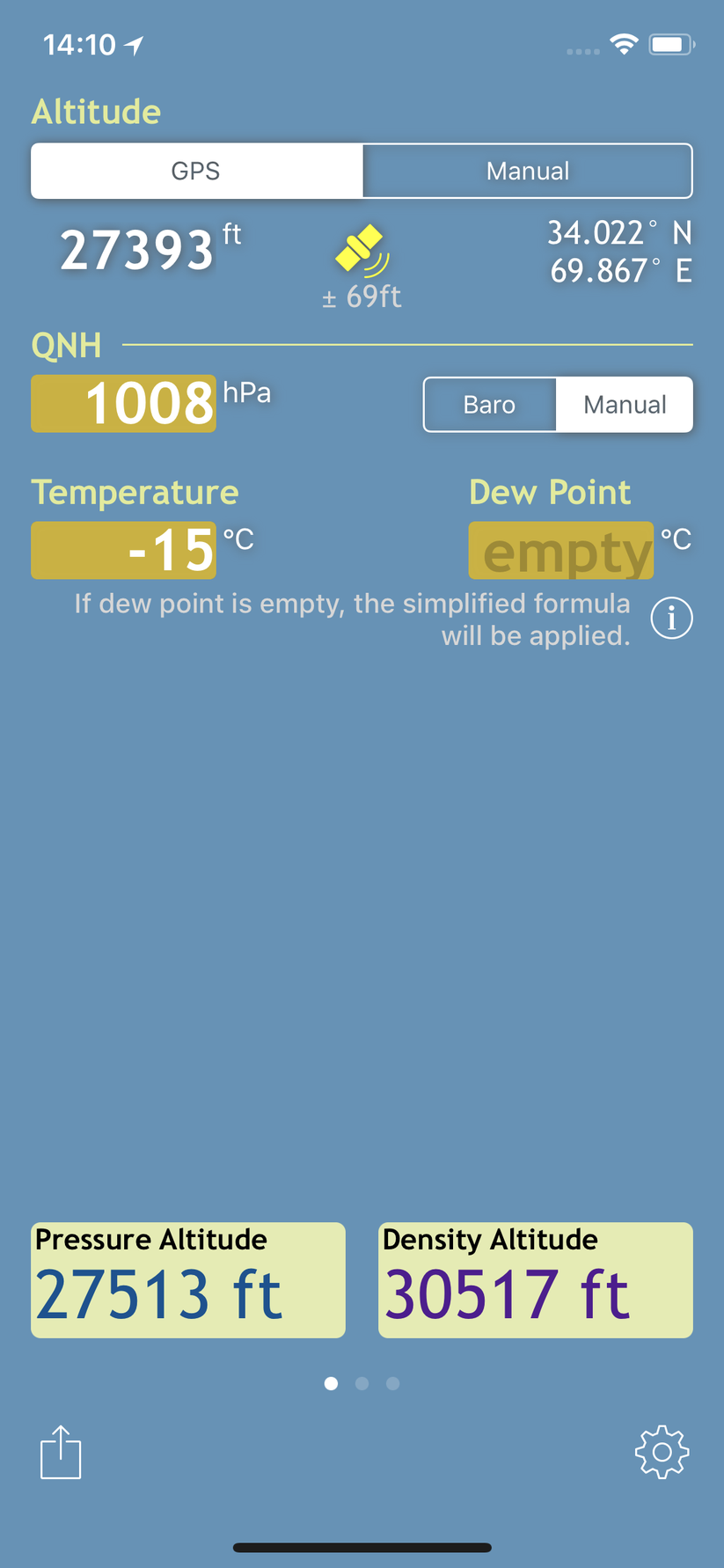Switch QNH mode to Baro
This screenshot has width=724, height=1568.
tap(489, 405)
